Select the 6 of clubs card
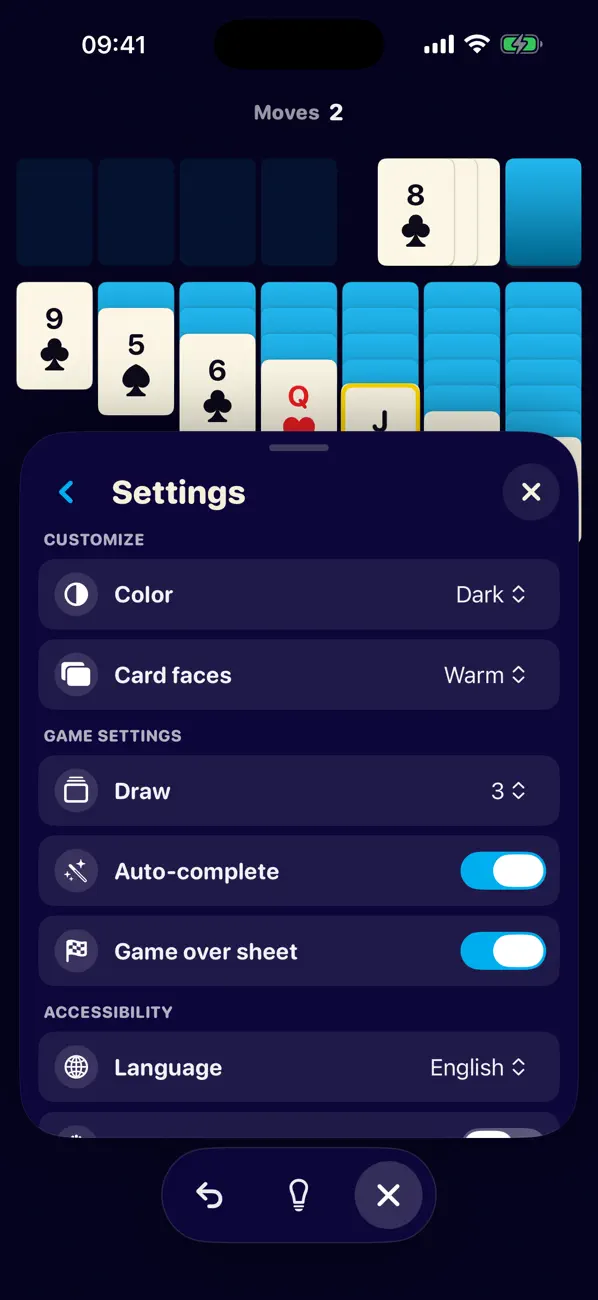Viewport: 598px width, 1300px height. pos(217,385)
